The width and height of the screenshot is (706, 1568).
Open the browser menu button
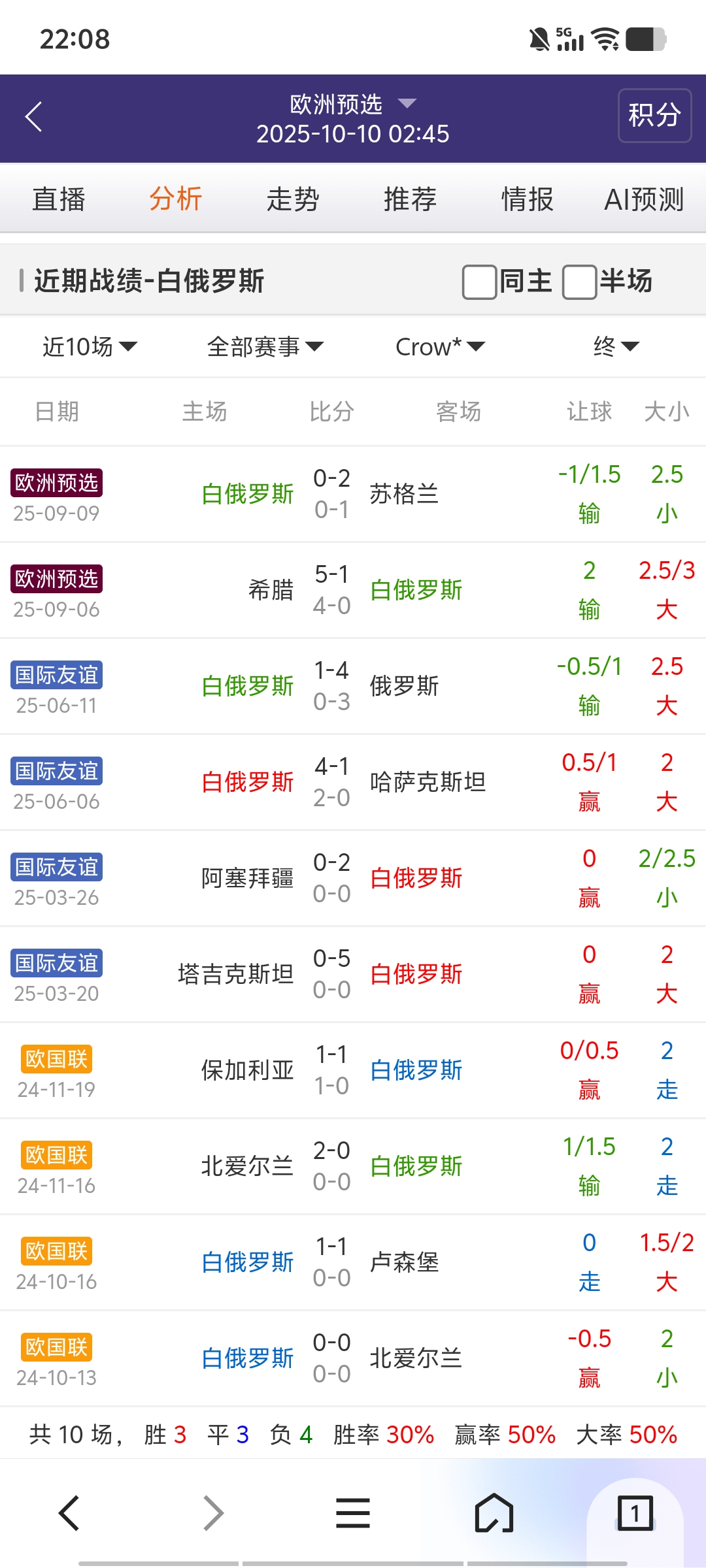click(x=353, y=1513)
